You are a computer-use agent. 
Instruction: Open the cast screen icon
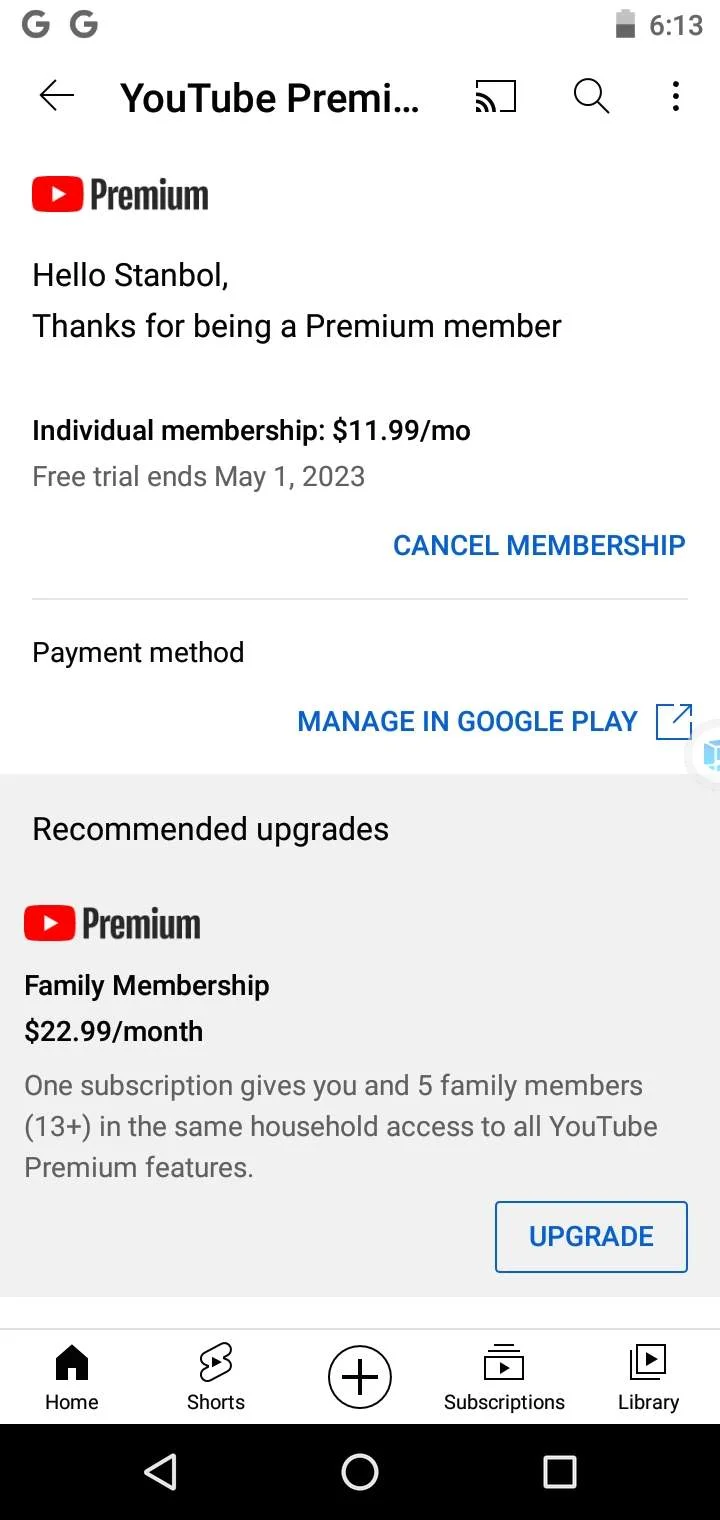point(495,97)
